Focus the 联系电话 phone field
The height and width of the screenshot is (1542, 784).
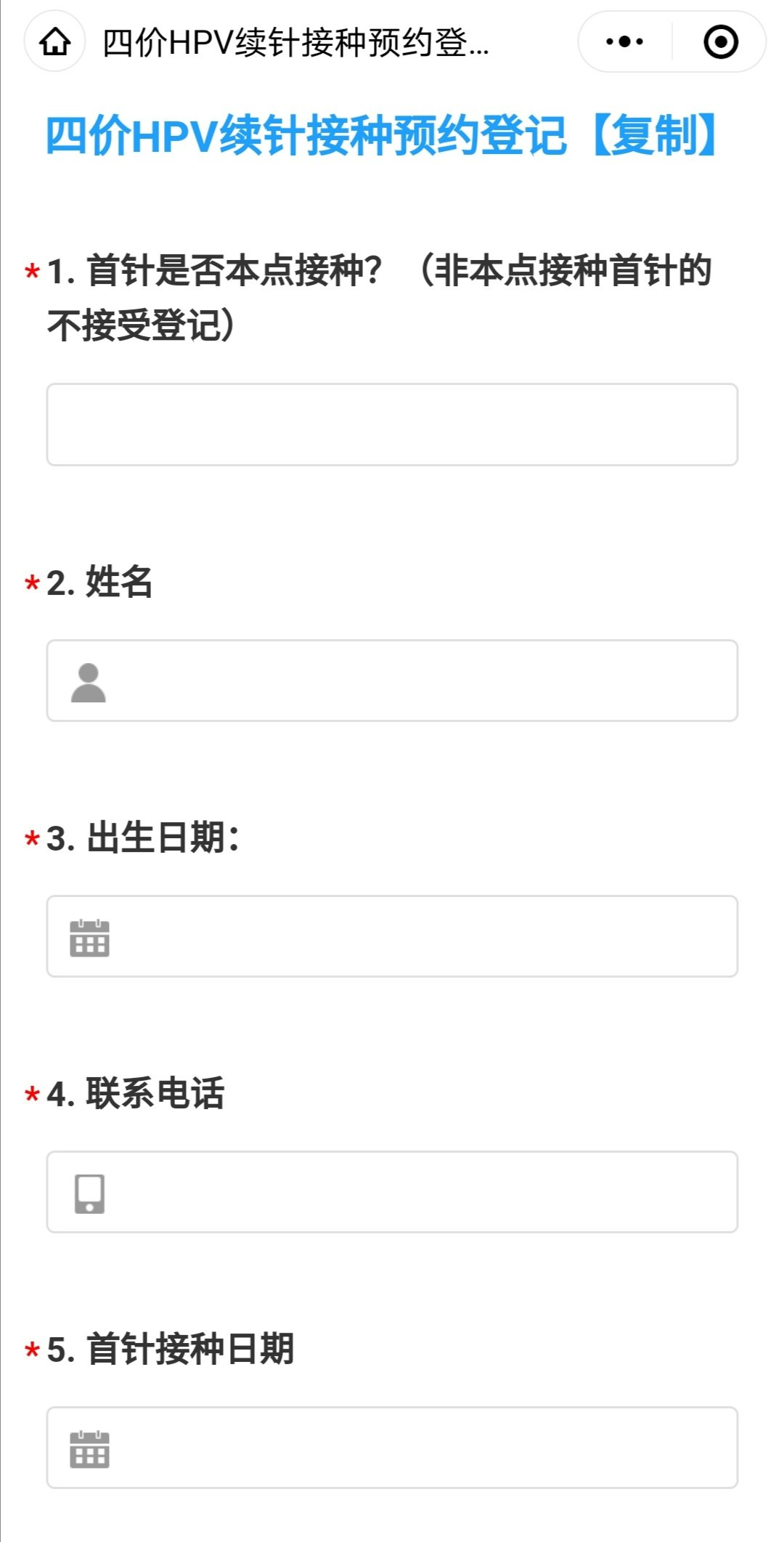coord(392,1192)
